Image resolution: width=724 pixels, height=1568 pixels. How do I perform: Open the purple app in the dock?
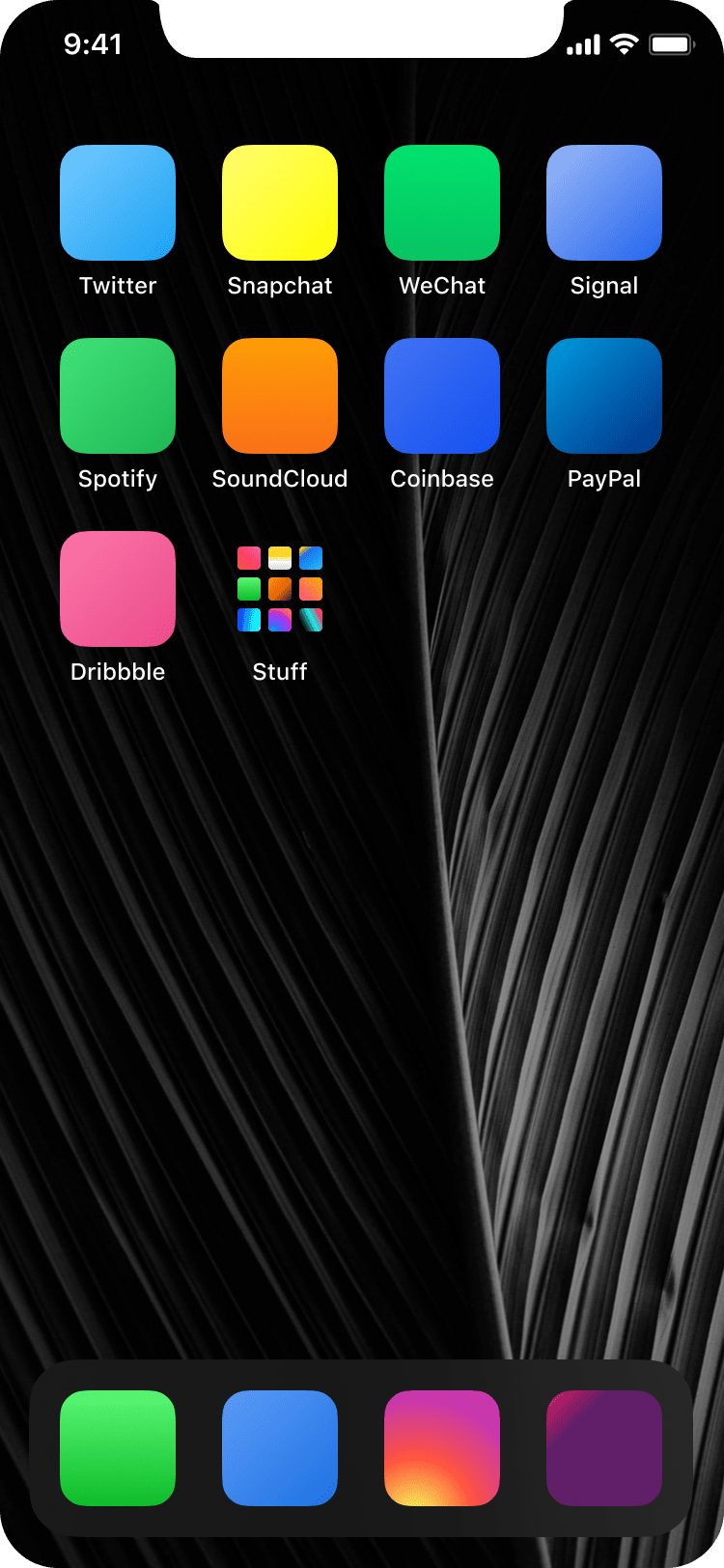pos(603,1445)
